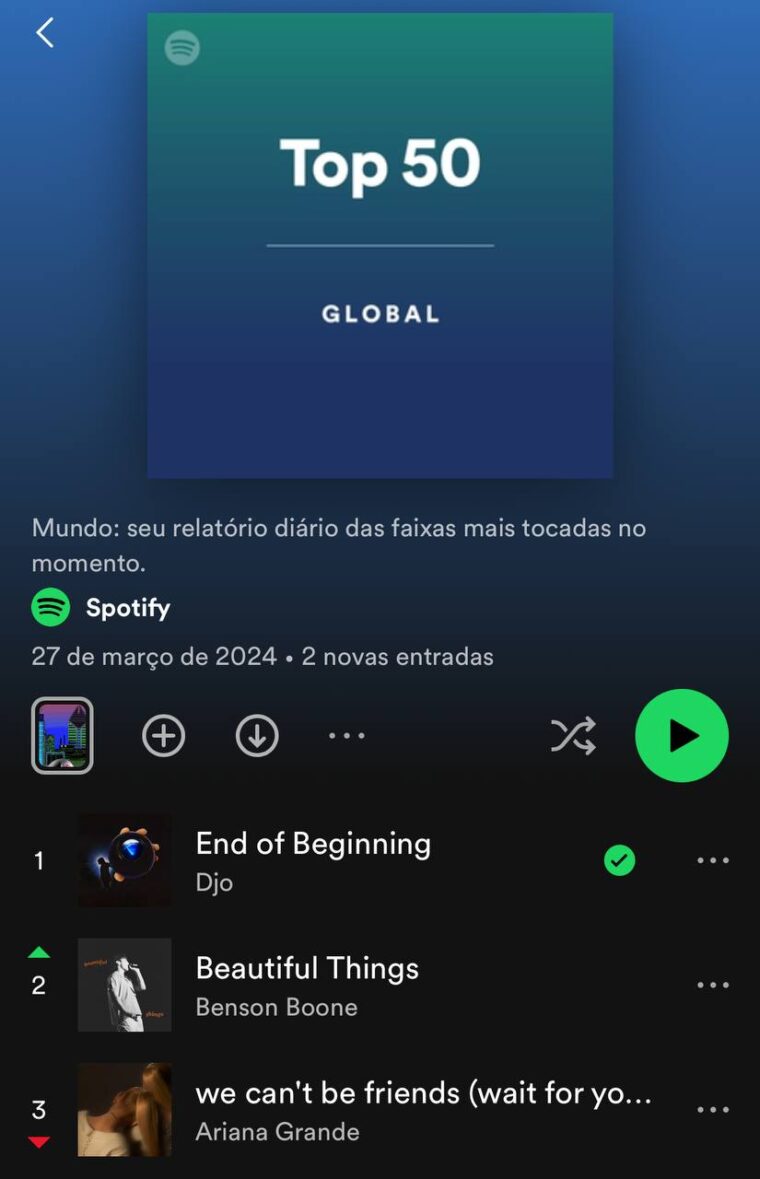This screenshot has width=760, height=1179.
Task: Play End of Beginning by Djo
Action: click(313, 860)
